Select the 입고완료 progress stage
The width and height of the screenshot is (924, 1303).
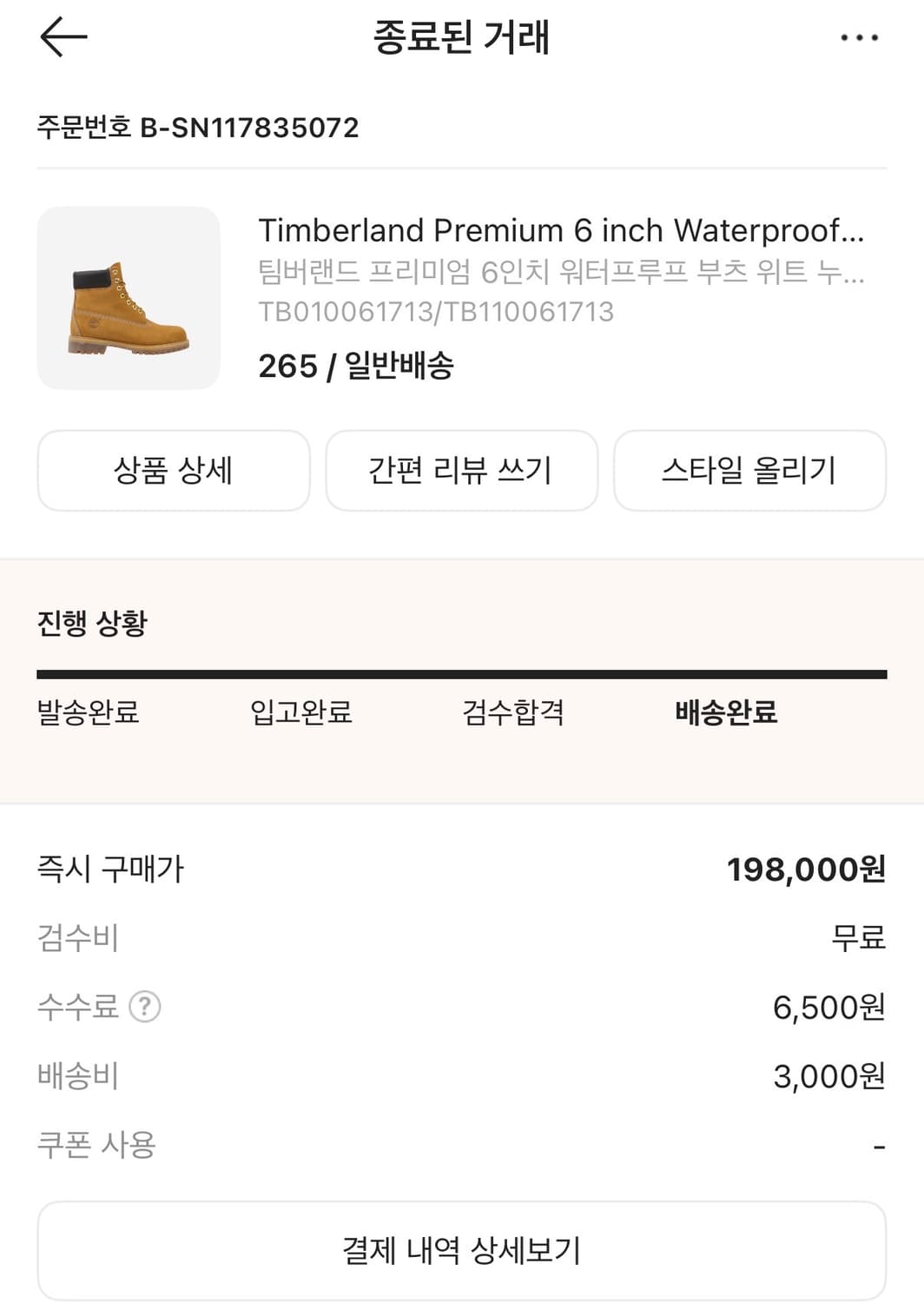click(302, 712)
